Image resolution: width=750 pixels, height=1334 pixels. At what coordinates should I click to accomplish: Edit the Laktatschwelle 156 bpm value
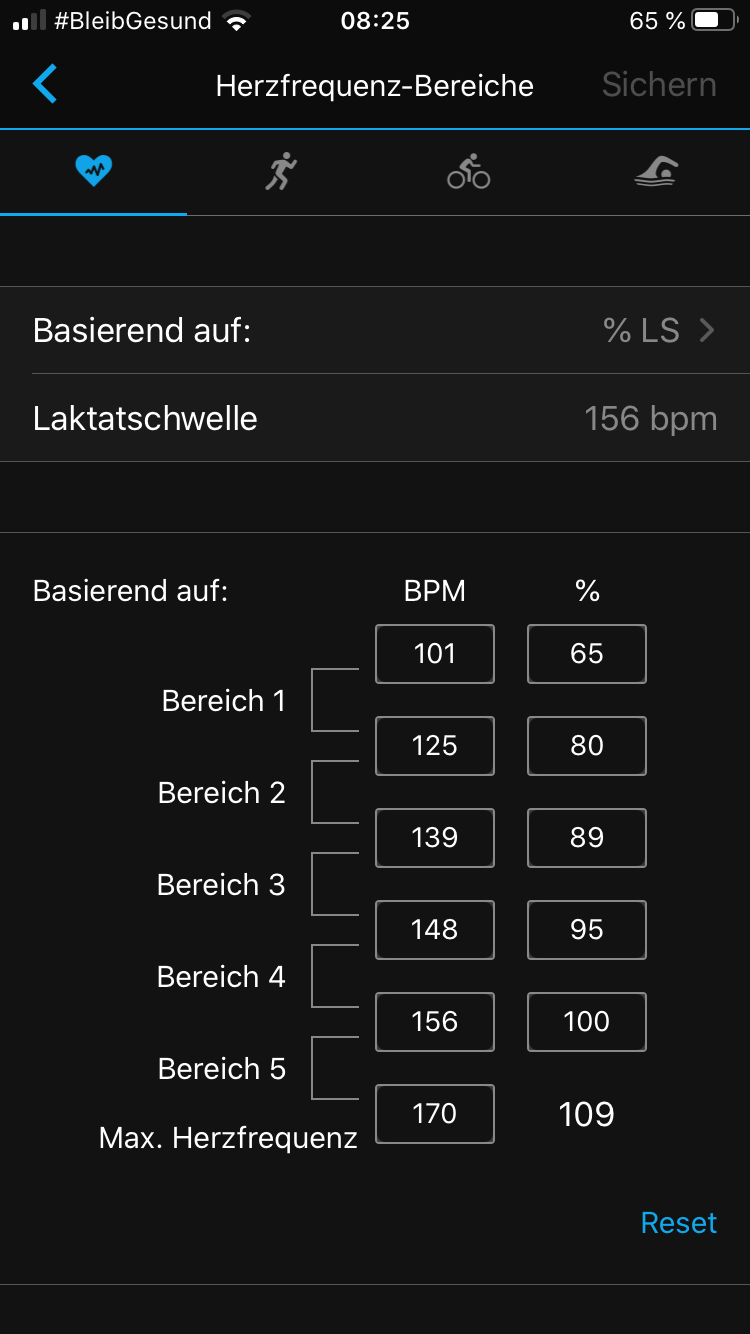click(375, 418)
